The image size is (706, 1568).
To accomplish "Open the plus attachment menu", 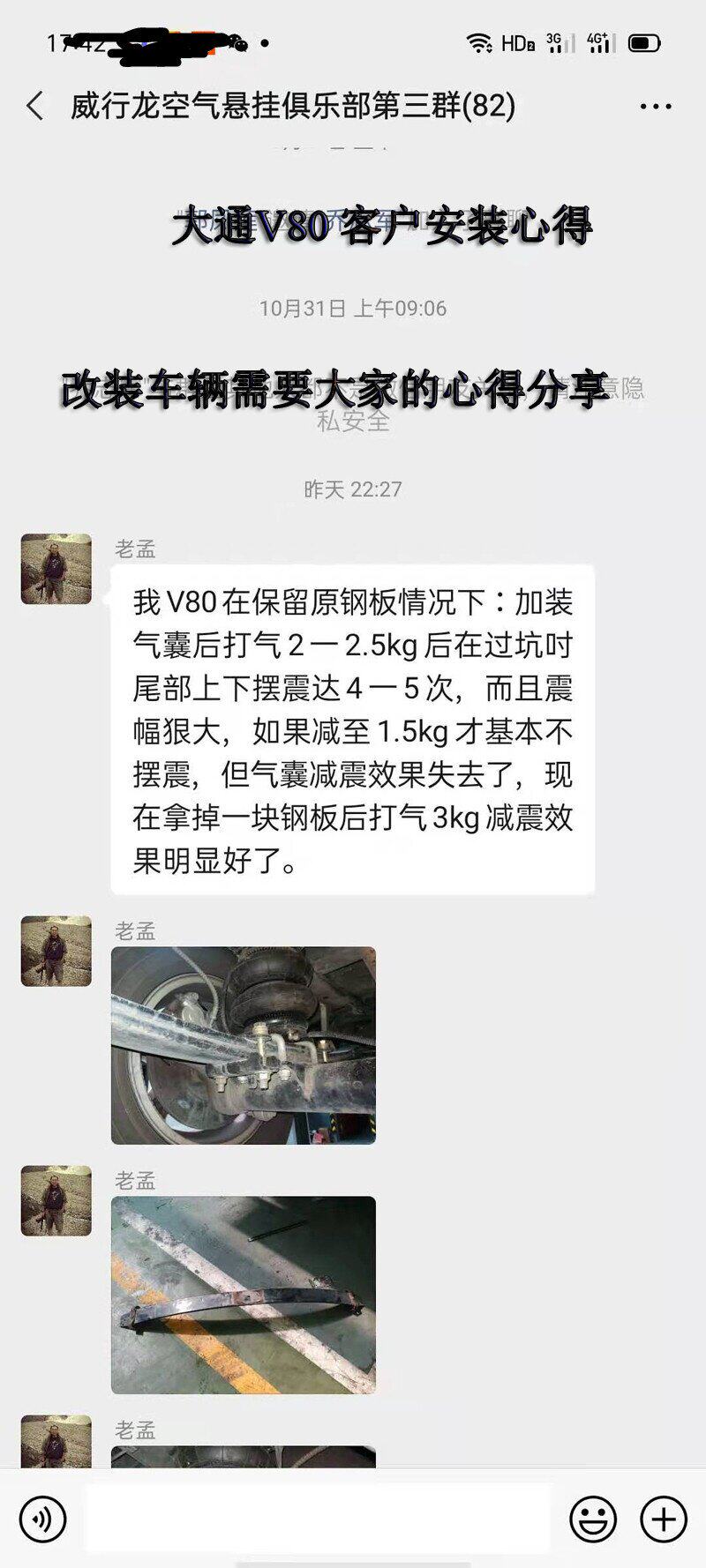I will [x=663, y=1519].
